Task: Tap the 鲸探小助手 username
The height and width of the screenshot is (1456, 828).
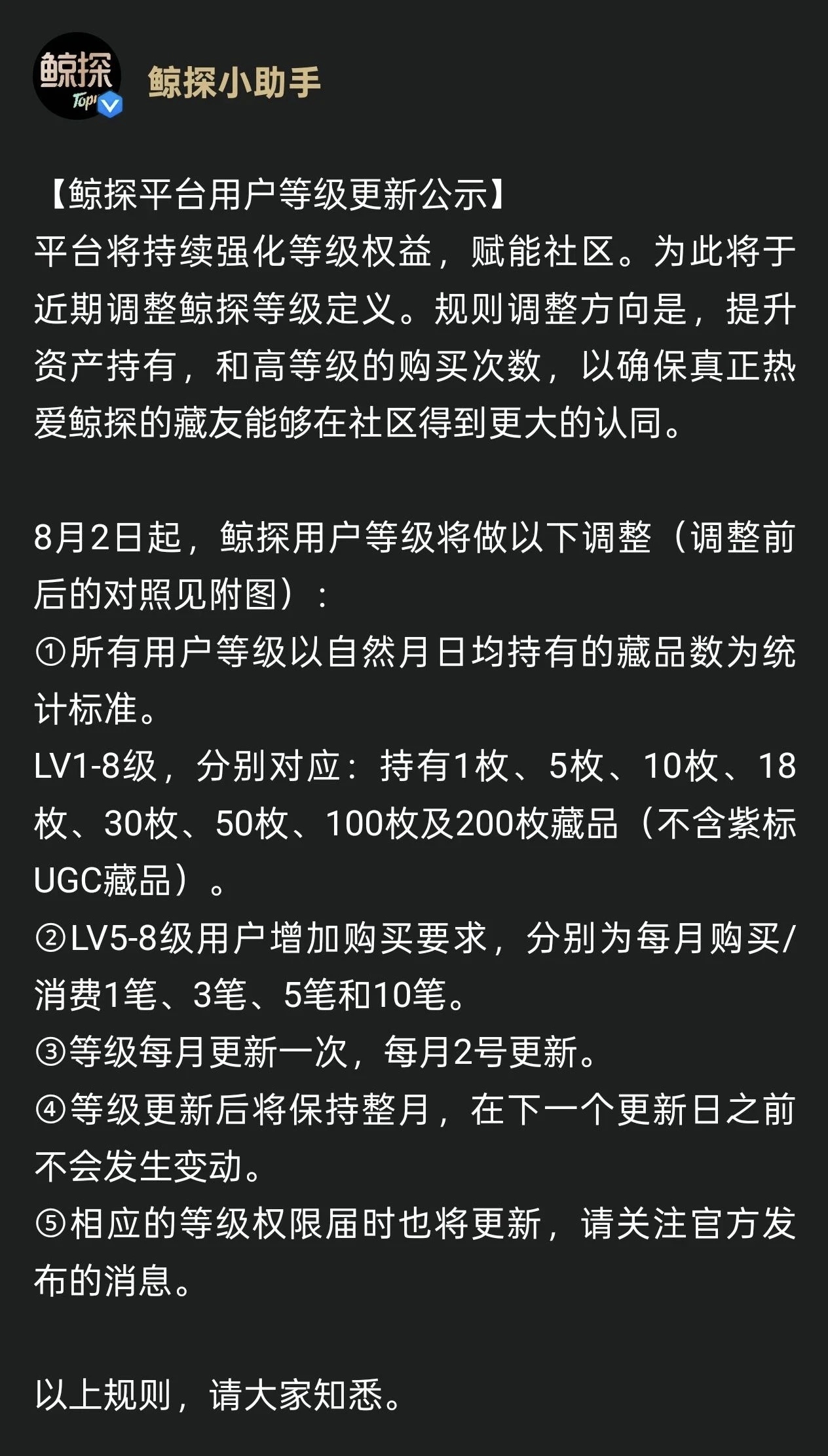Action: point(234,83)
